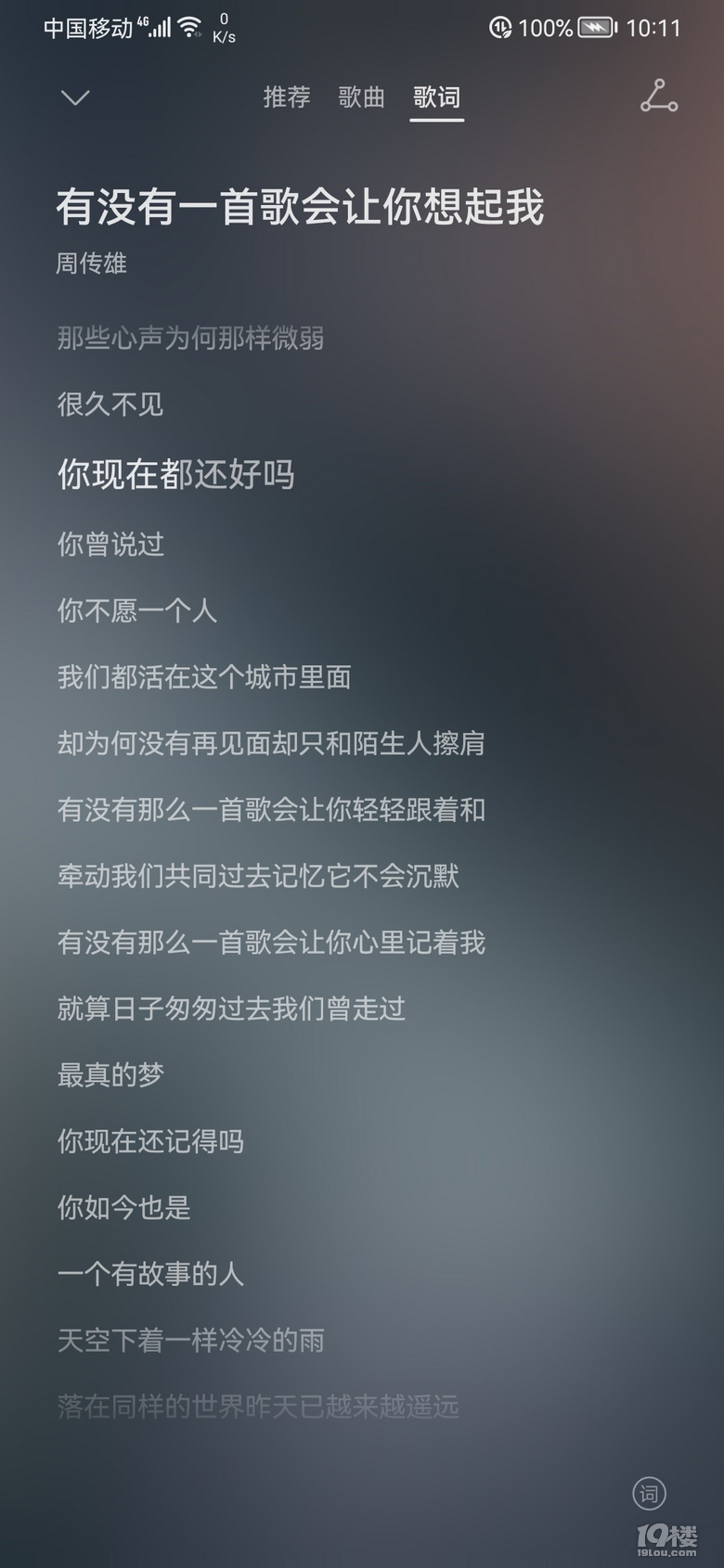Image resolution: width=724 pixels, height=1568 pixels.
Task: Select the 歌词 tab
Action: (x=436, y=97)
